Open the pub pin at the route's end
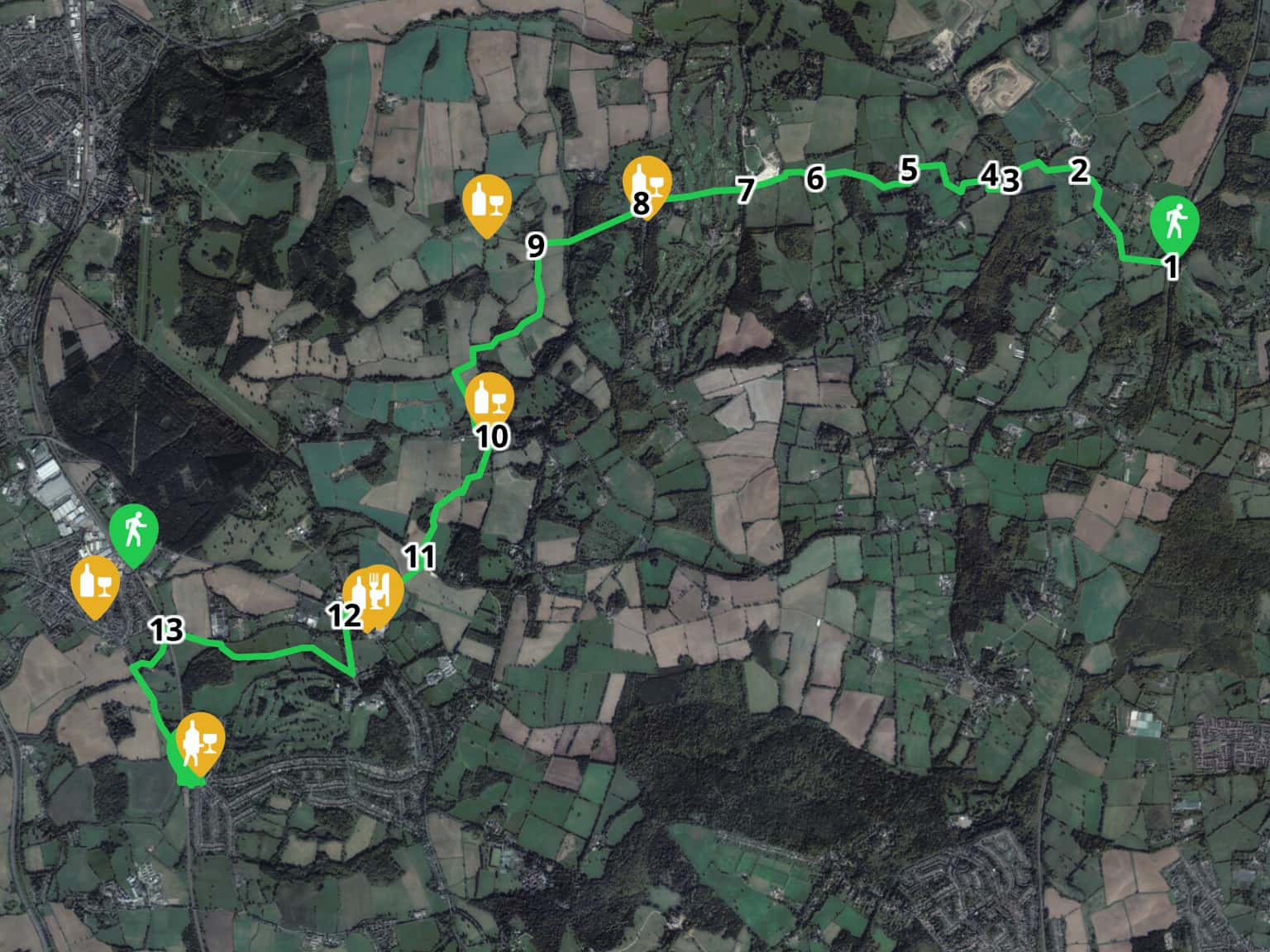This screenshot has width=1270, height=952. click(199, 740)
